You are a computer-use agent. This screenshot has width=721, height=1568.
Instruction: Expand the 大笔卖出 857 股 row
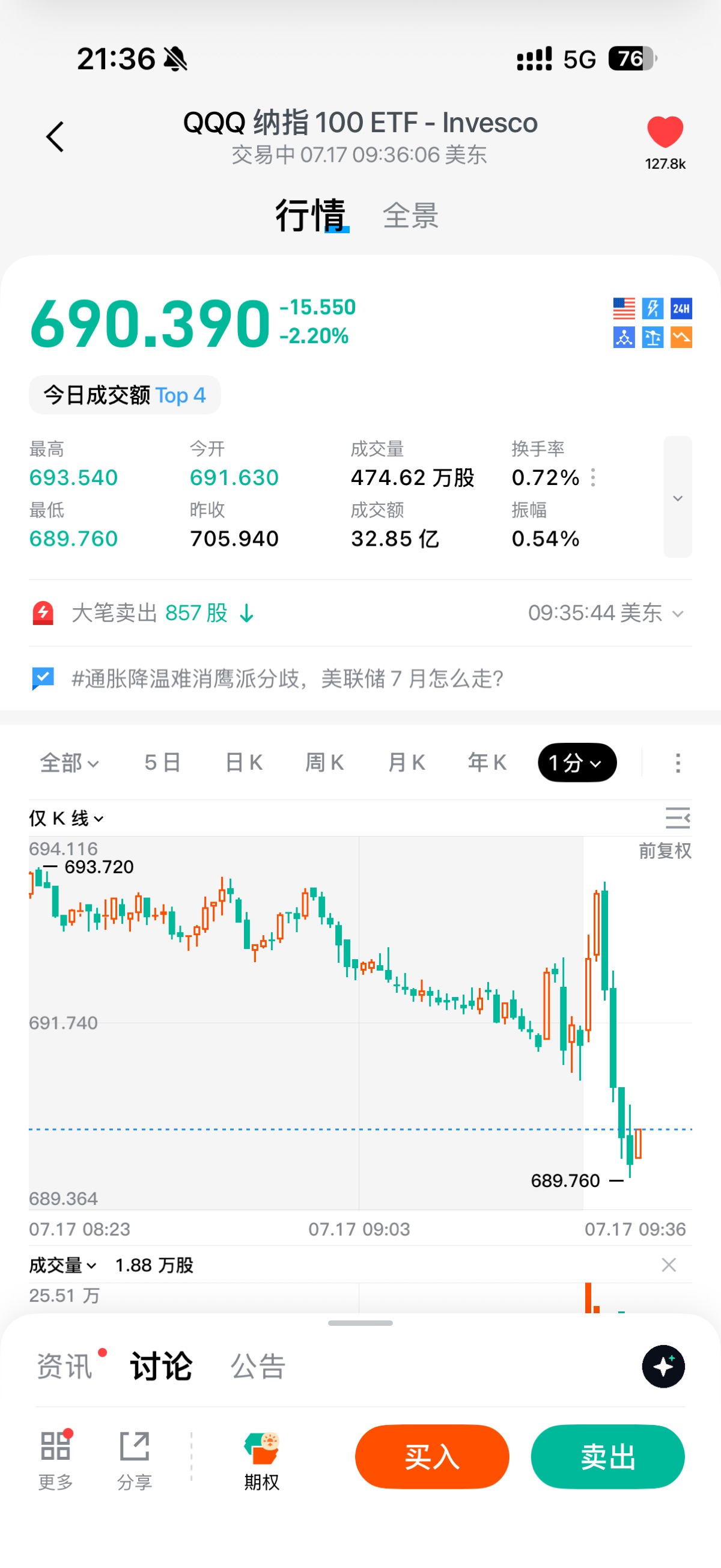pos(360,613)
